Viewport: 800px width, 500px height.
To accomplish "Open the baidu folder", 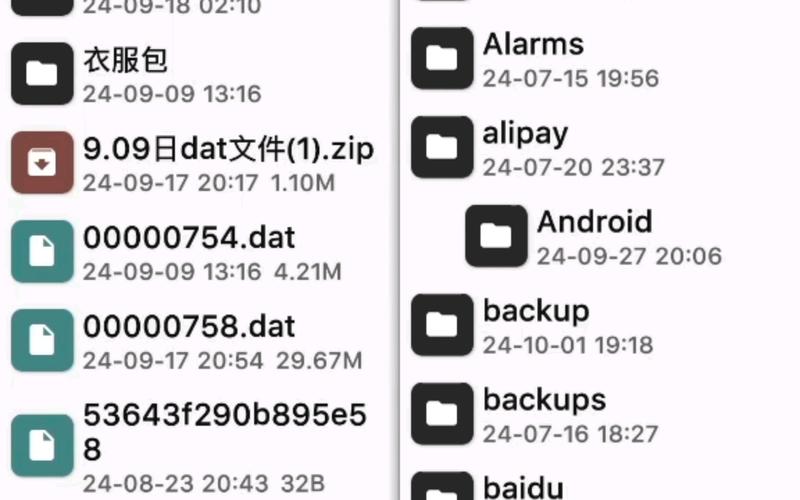I will (x=522, y=488).
